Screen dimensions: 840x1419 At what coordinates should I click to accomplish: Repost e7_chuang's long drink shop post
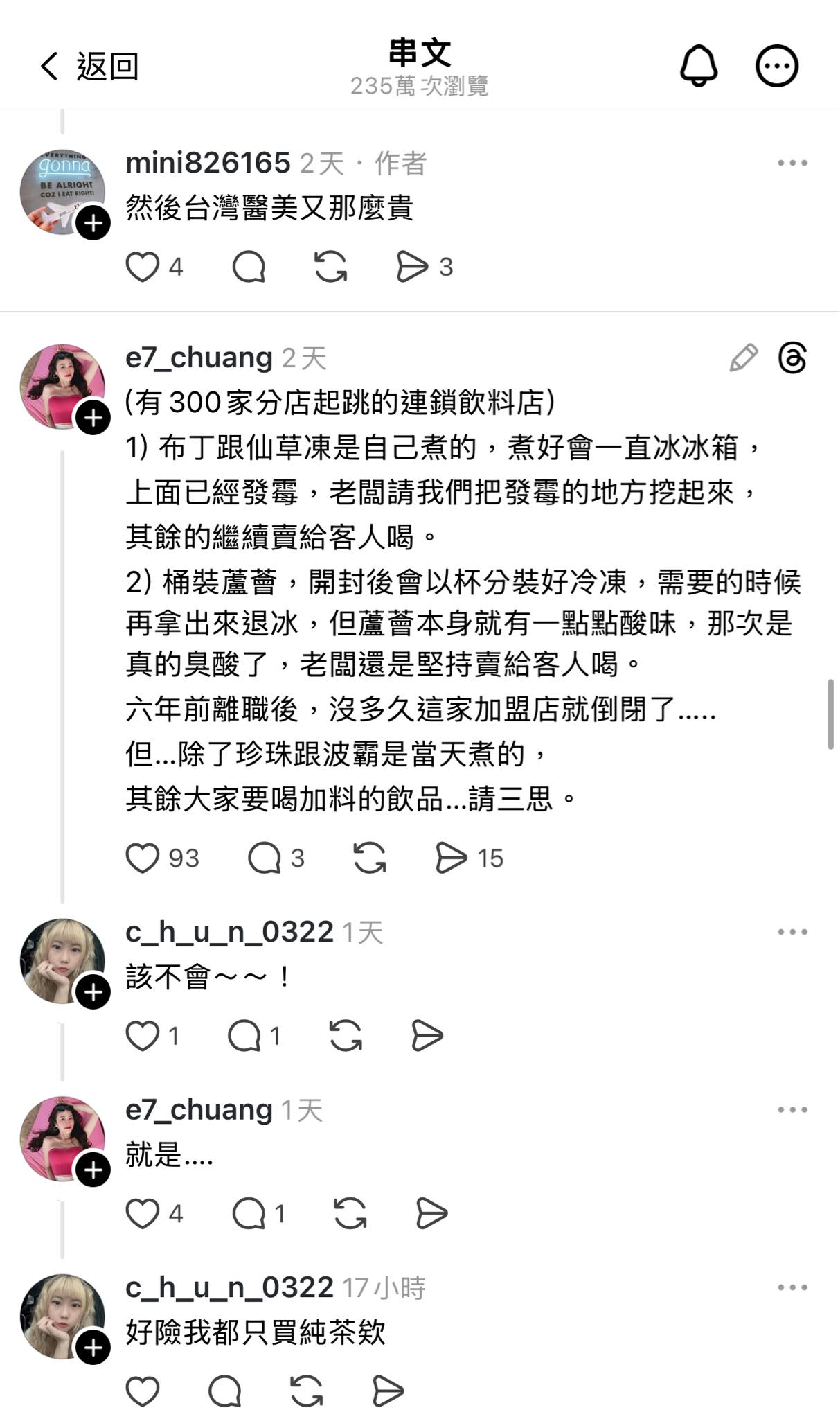pos(370,858)
